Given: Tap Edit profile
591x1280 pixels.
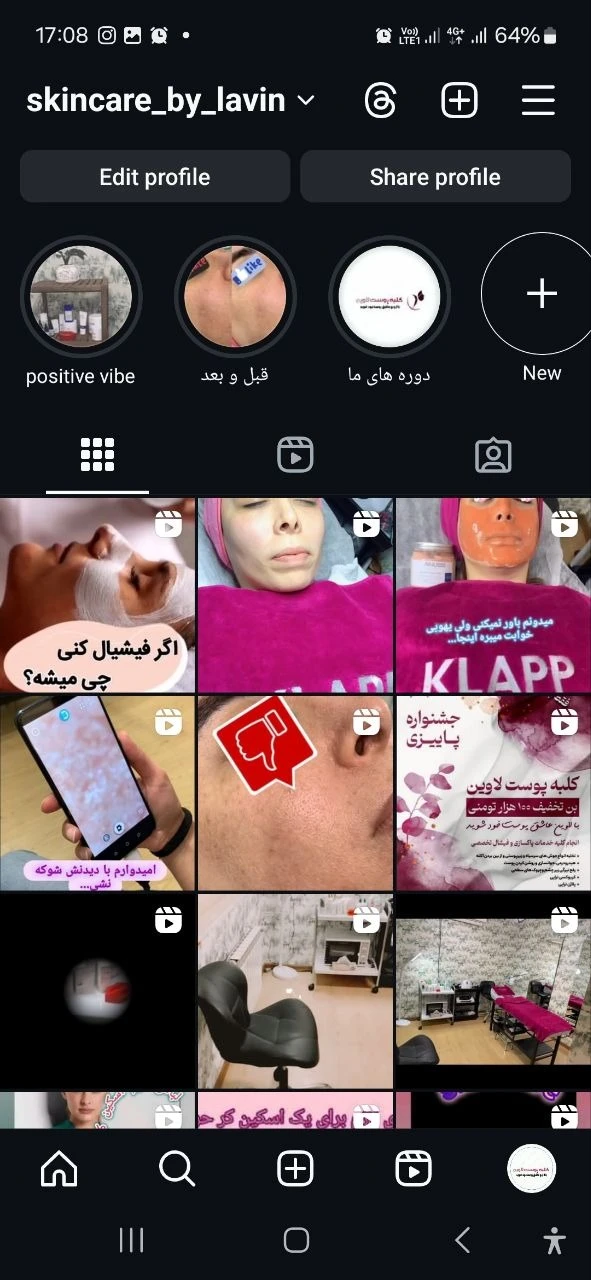Looking at the screenshot, I should click(155, 177).
